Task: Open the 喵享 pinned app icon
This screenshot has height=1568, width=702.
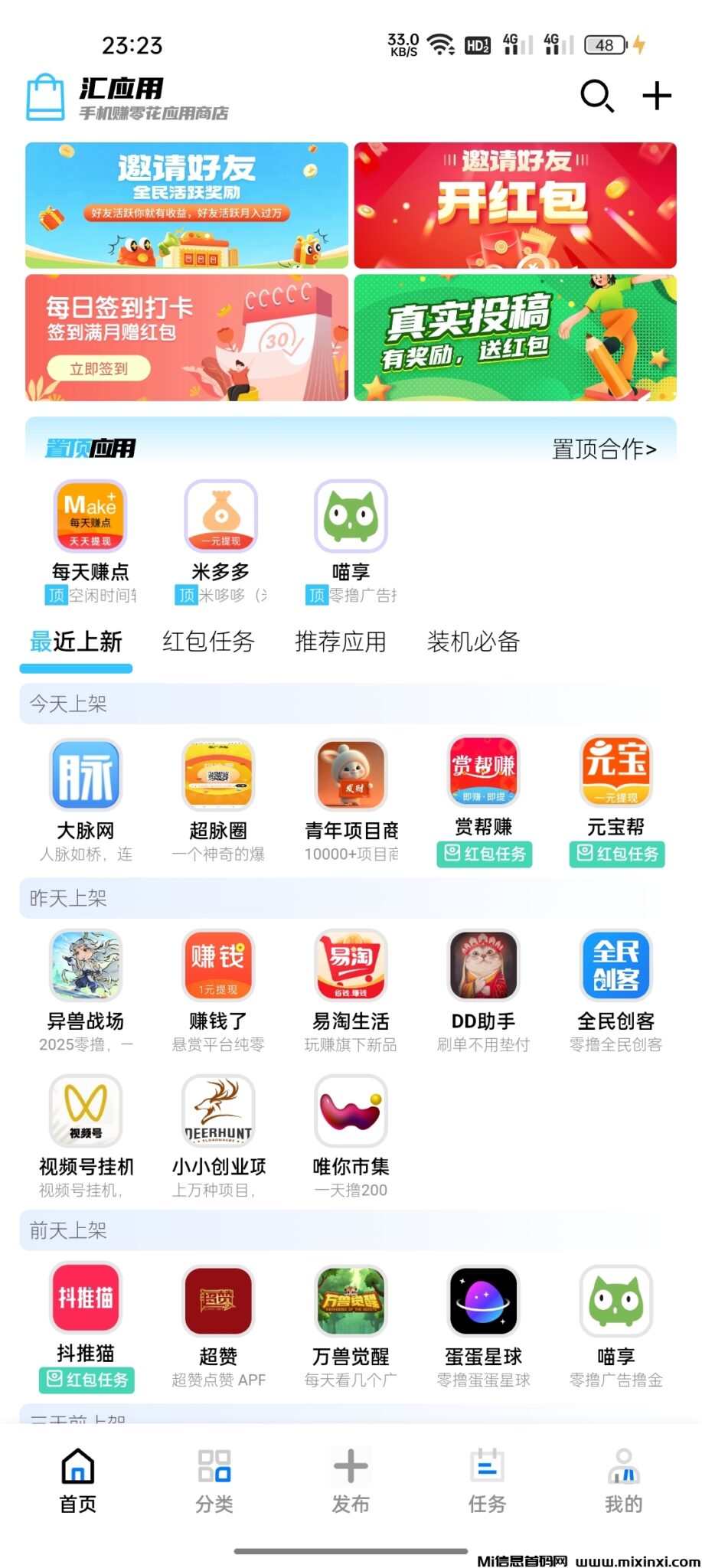Action: (x=350, y=515)
